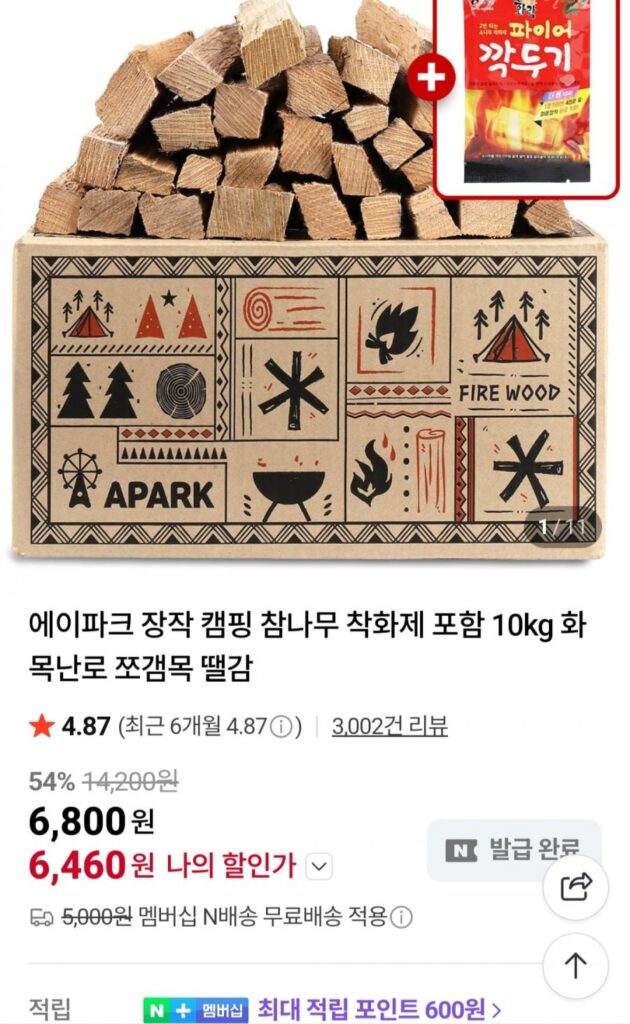The height and width of the screenshot is (1024, 630).
Task: Show free shipping info details
Action: tap(401, 916)
